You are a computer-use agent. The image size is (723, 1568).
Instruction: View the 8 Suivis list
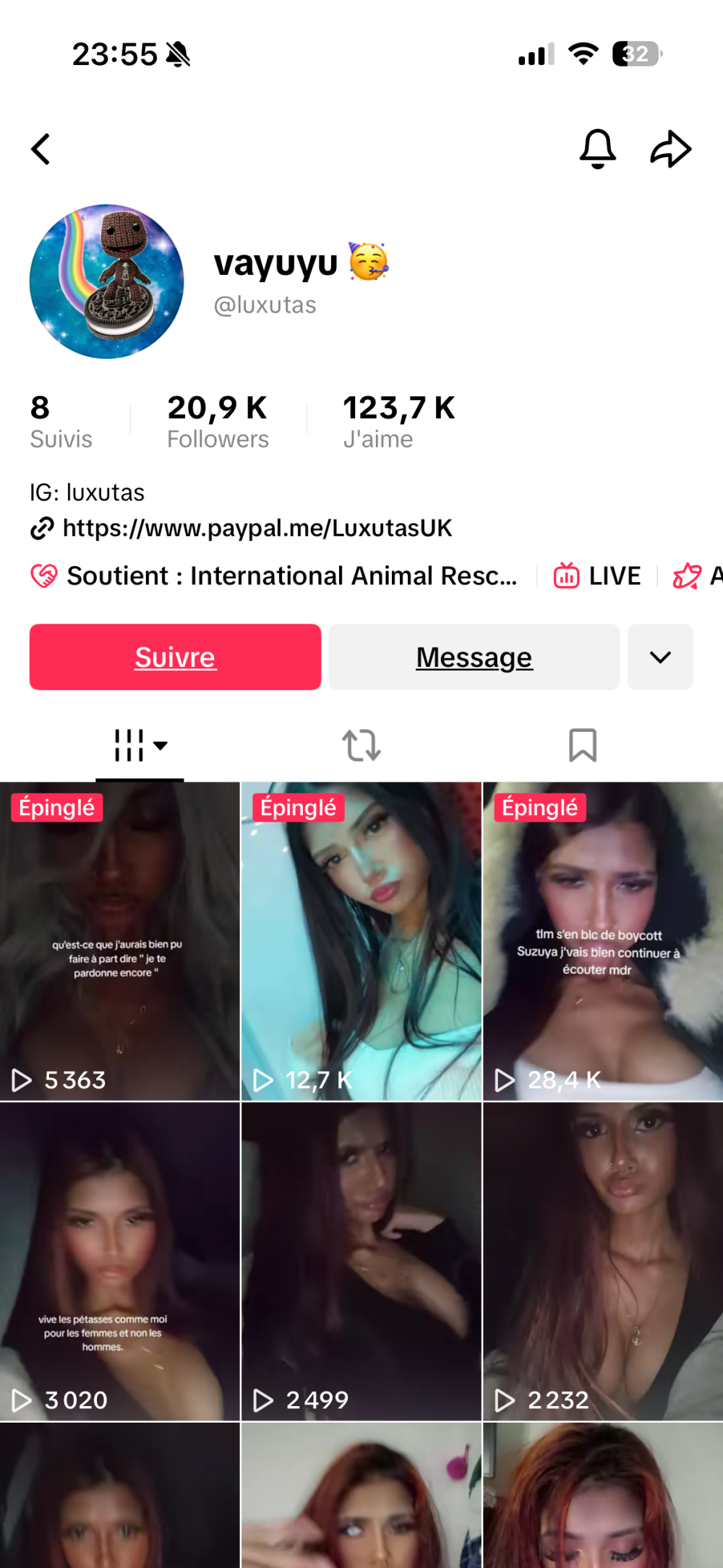[61, 422]
